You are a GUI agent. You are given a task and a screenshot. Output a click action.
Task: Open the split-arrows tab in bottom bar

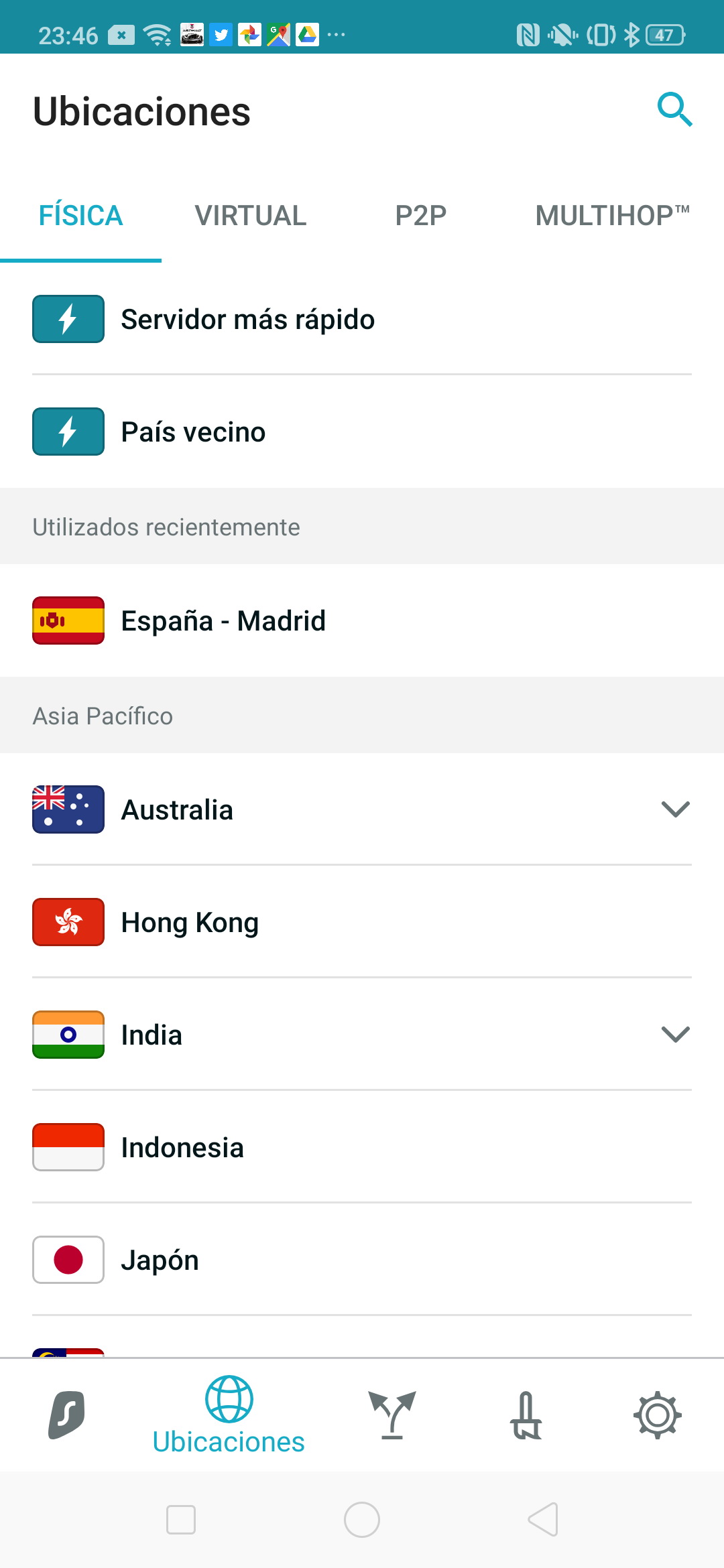[x=392, y=1414]
